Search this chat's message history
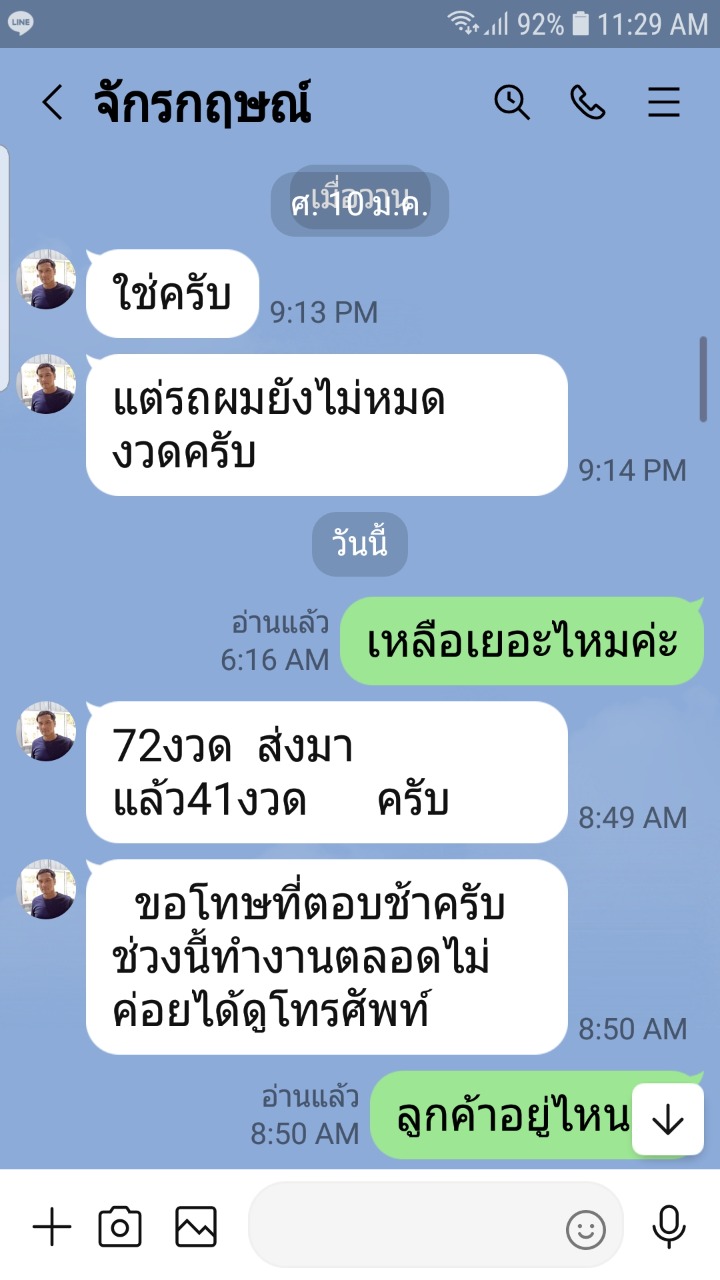The width and height of the screenshot is (720, 1280). point(512,102)
